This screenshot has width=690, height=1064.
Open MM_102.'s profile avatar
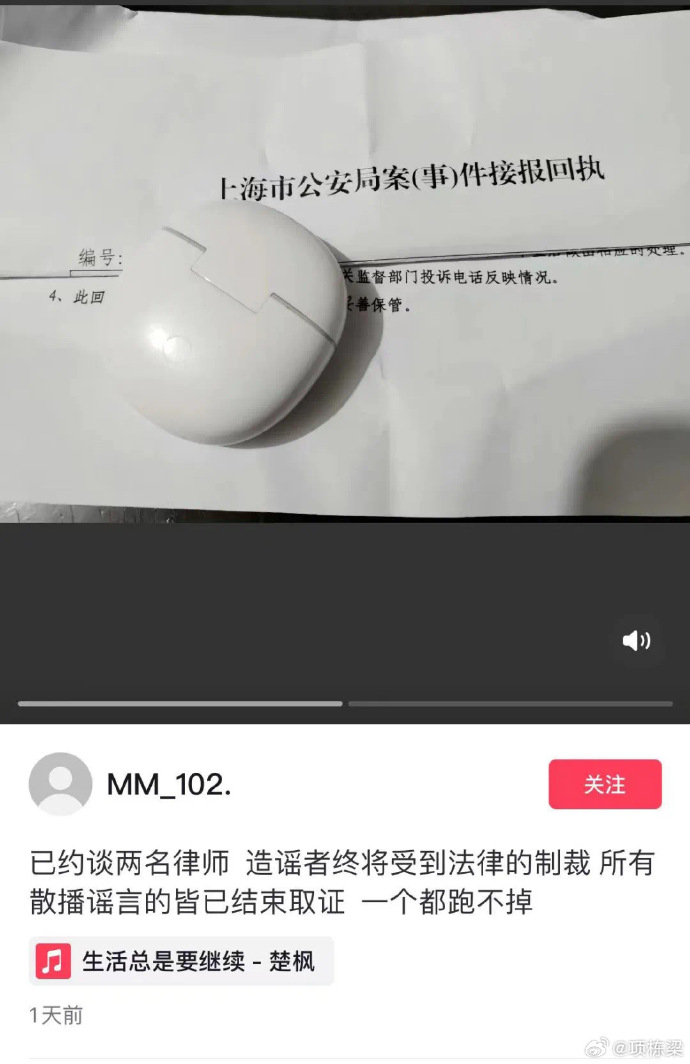(60, 784)
